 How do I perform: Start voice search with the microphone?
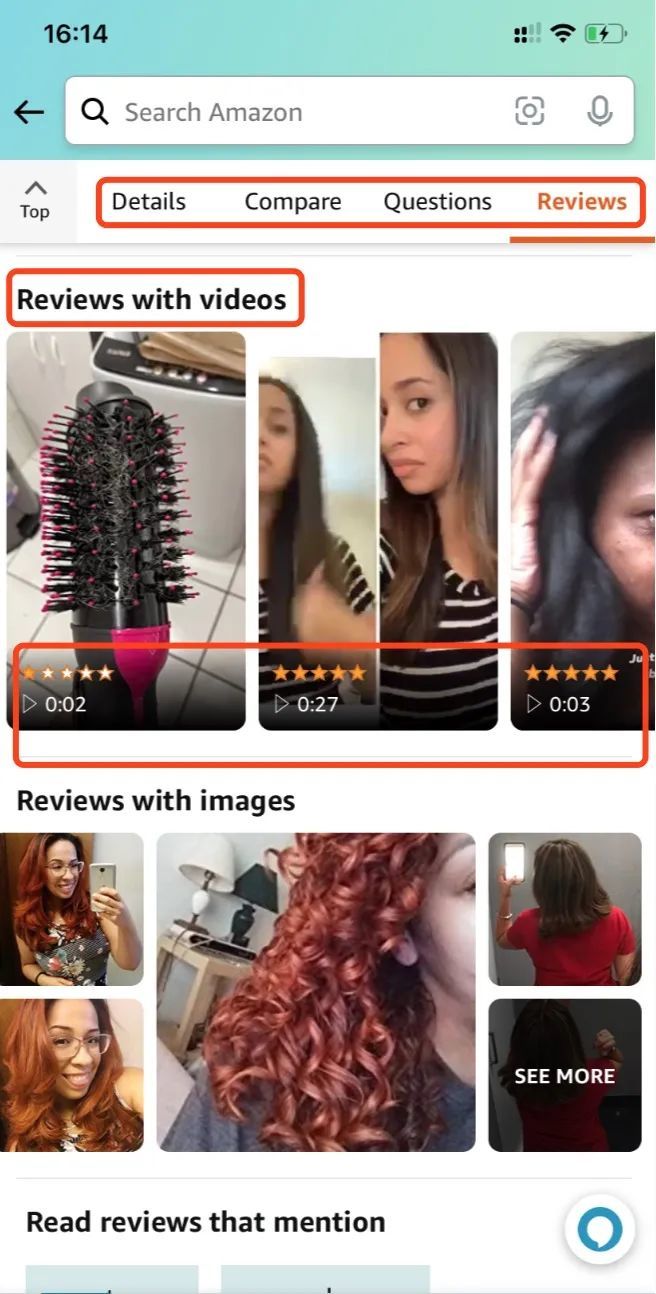(x=599, y=111)
